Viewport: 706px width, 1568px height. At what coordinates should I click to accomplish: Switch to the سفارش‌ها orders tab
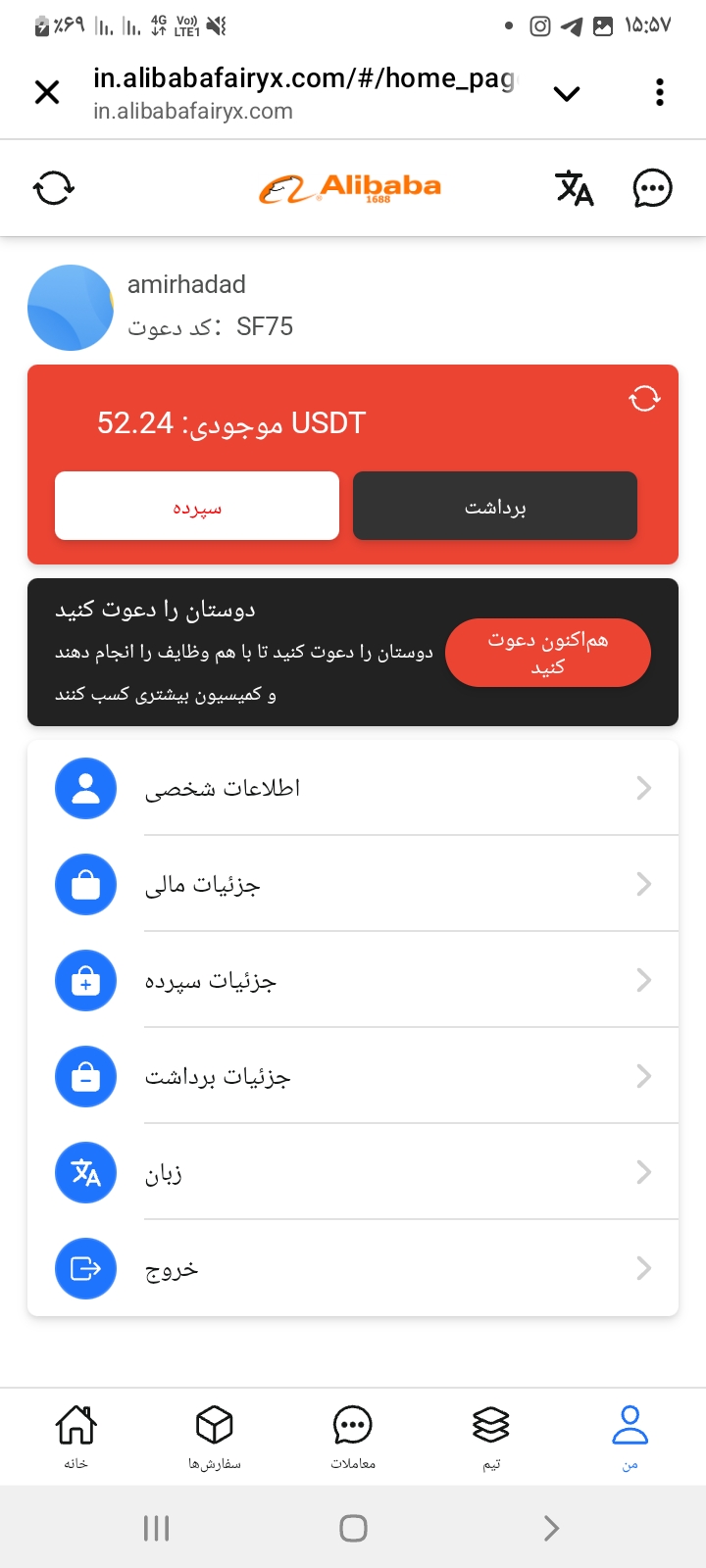tap(215, 1436)
